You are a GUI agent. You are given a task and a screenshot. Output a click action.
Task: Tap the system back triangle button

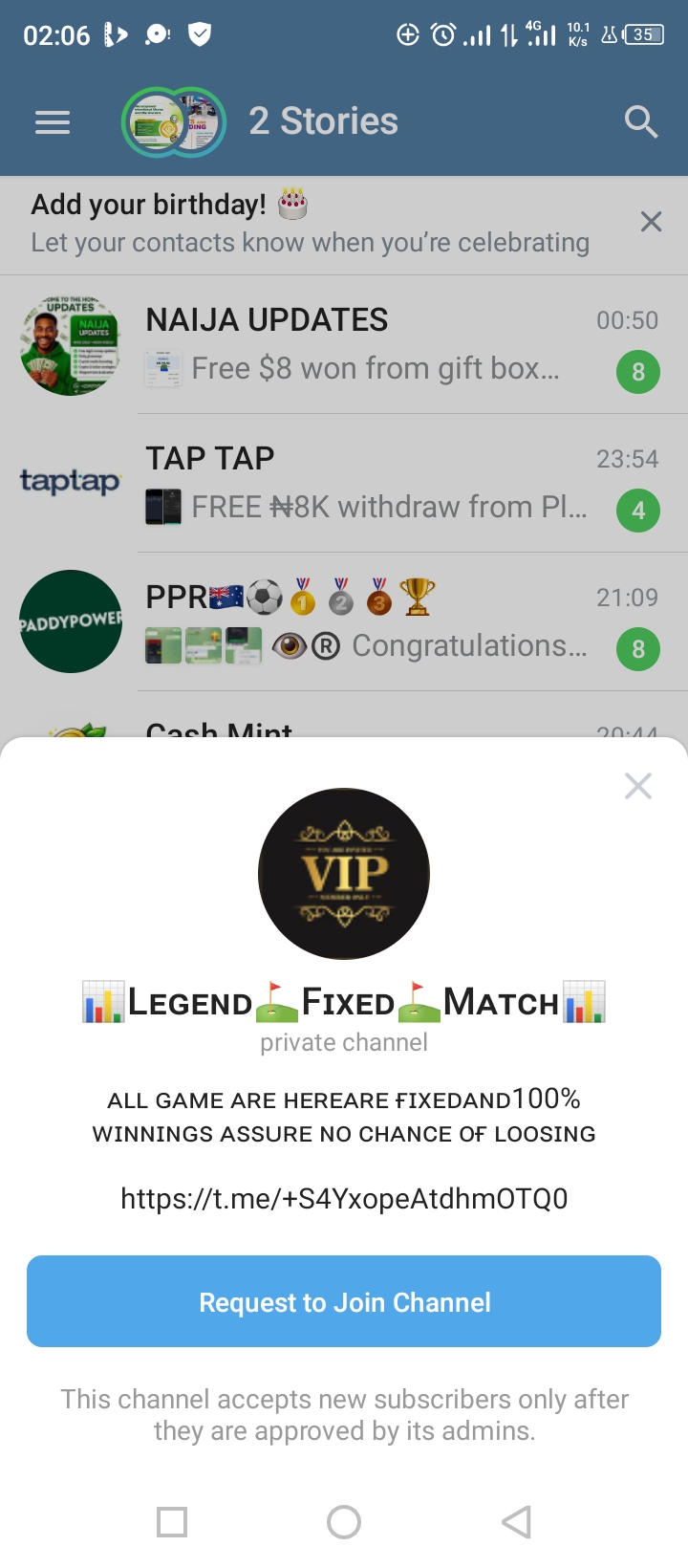tap(516, 1521)
